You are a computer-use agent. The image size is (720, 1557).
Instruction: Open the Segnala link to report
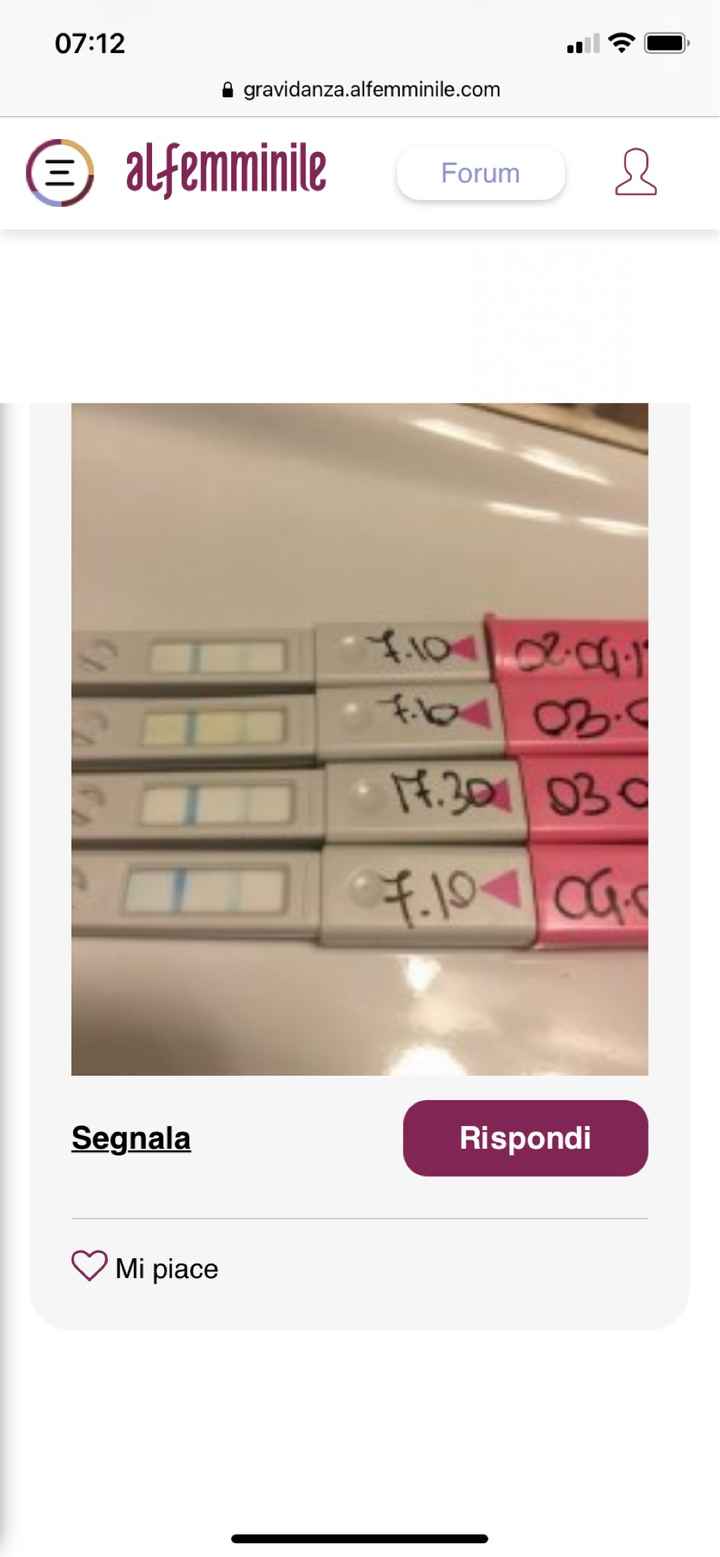click(x=130, y=1138)
